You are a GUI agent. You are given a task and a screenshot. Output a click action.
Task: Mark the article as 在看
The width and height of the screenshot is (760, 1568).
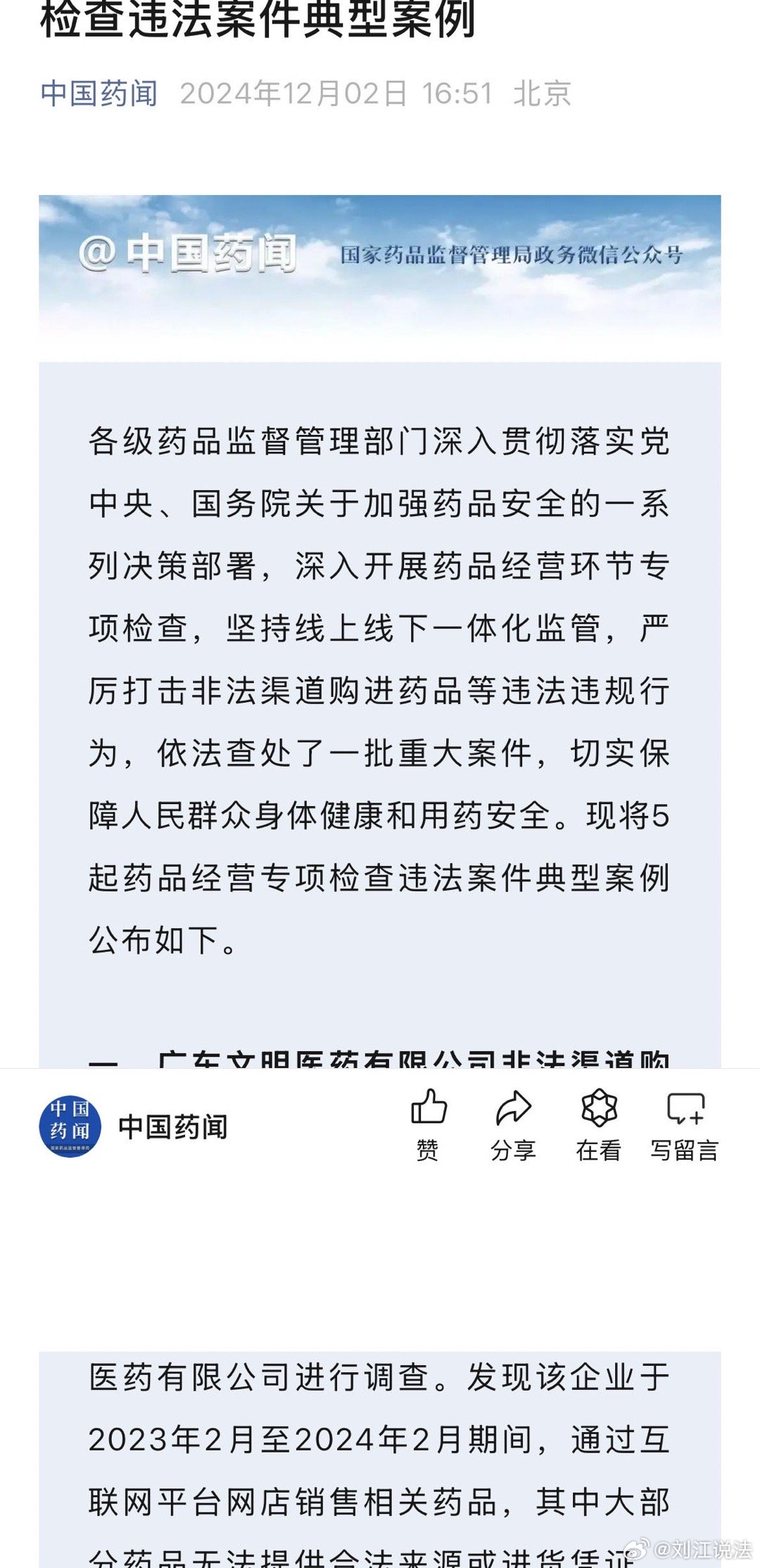point(599,1125)
